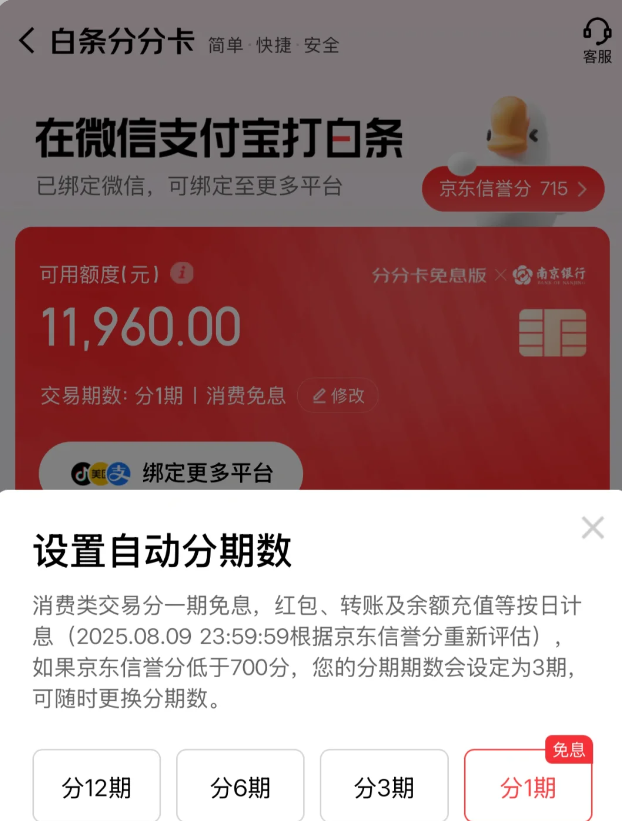This screenshot has width=622, height=821.
Task: Open info icon beside 可用额度
Action: coord(182,273)
